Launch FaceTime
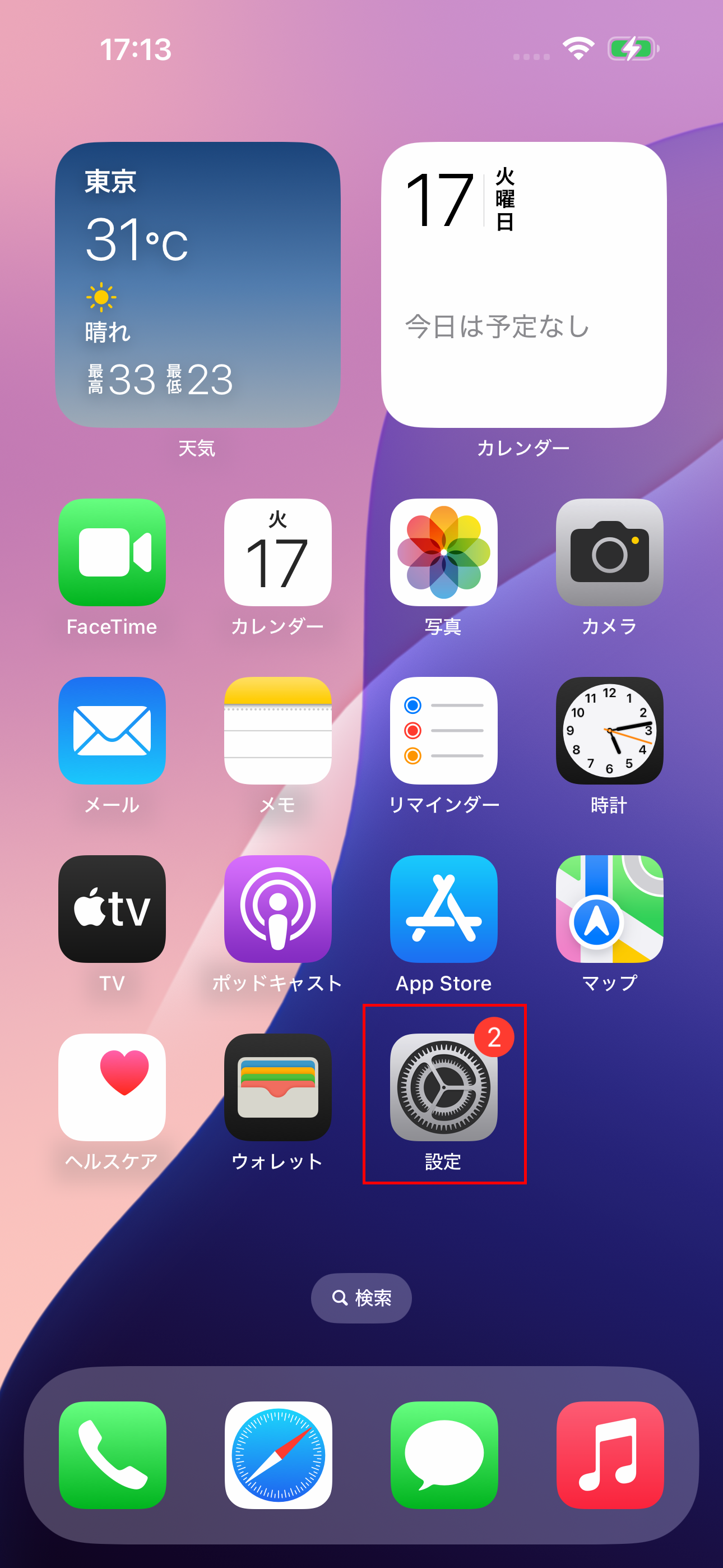The height and width of the screenshot is (1568, 723). tap(112, 552)
